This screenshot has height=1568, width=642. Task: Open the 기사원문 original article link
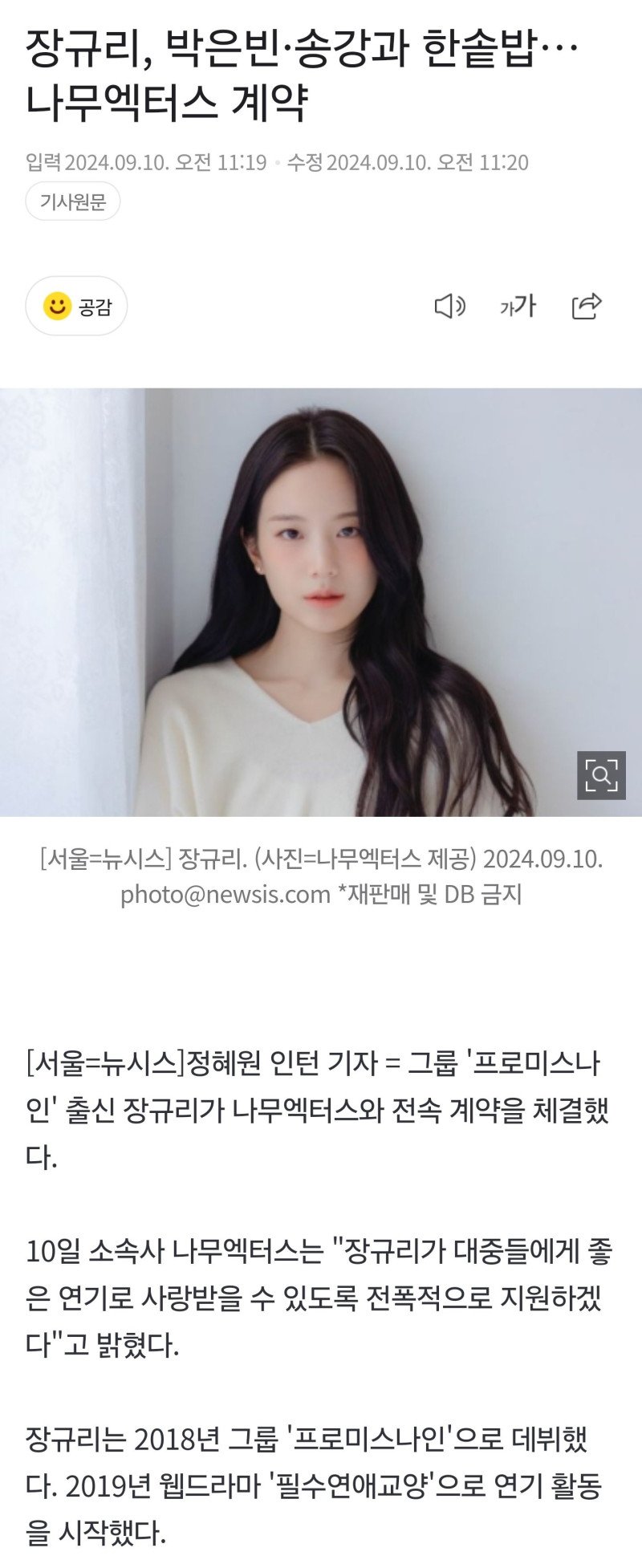tap(73, 201)
